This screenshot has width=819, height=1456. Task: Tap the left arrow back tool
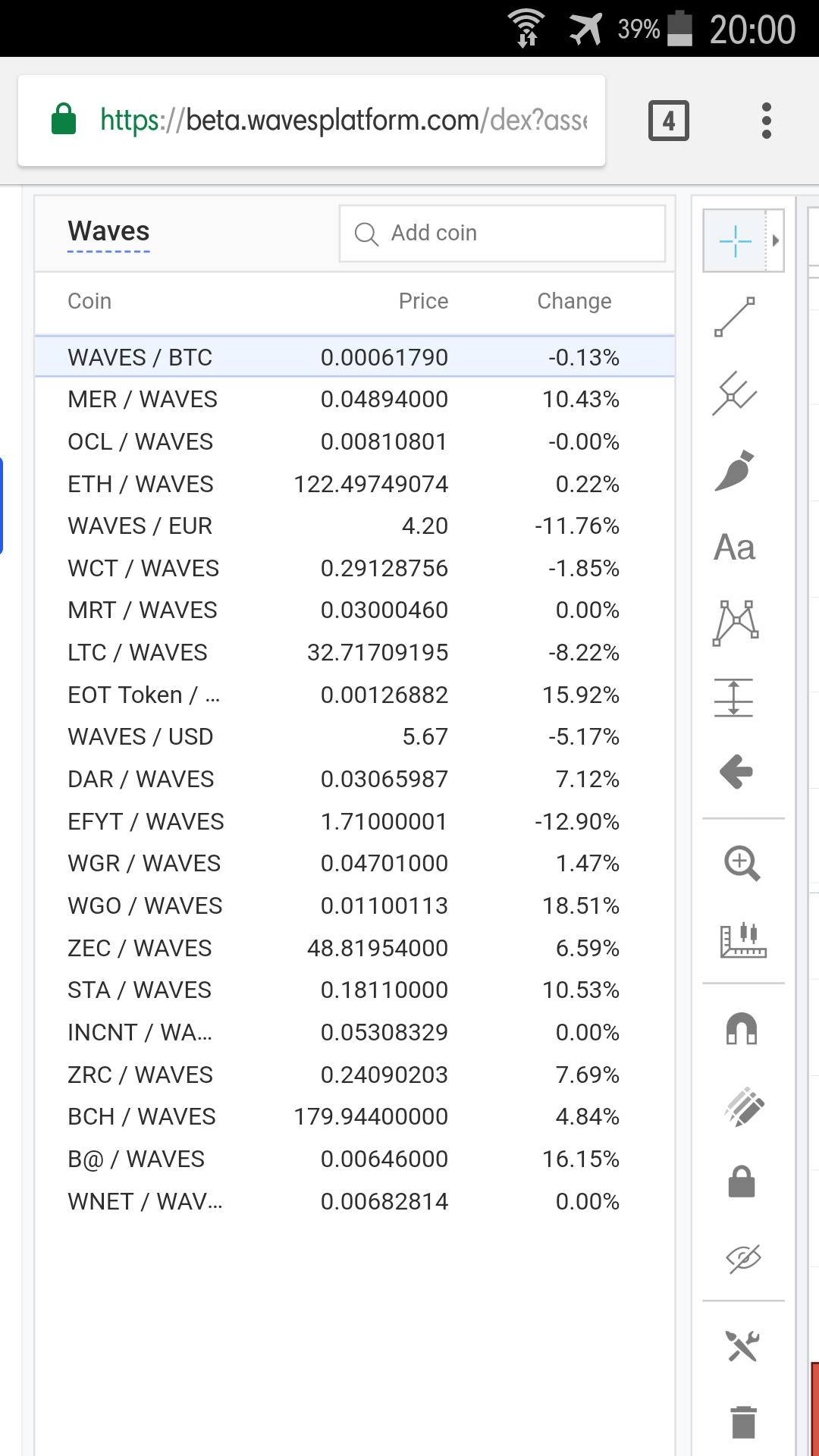[x=736, y=773]
